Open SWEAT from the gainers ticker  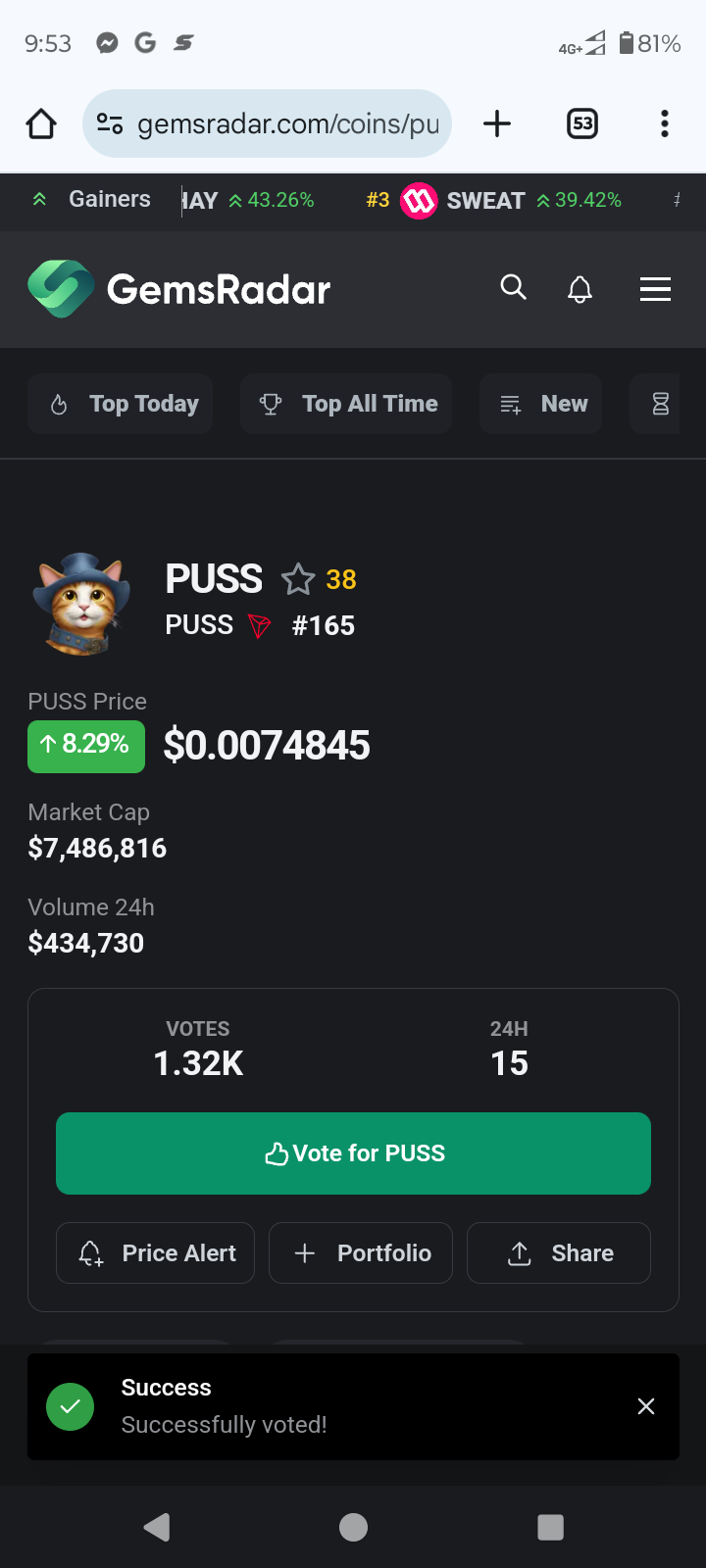click(484, 201)
